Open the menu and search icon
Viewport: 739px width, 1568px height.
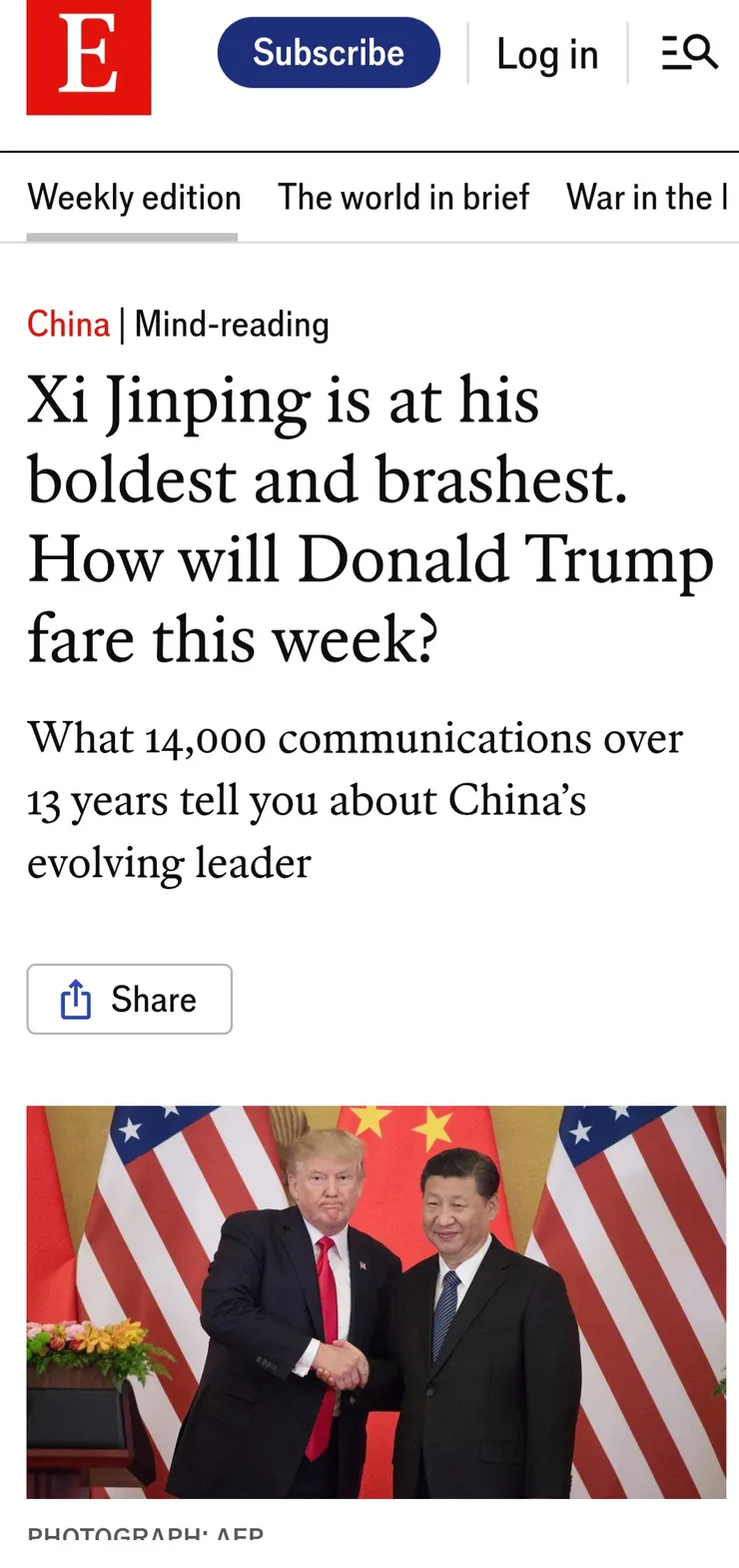(x=689, y=52)
